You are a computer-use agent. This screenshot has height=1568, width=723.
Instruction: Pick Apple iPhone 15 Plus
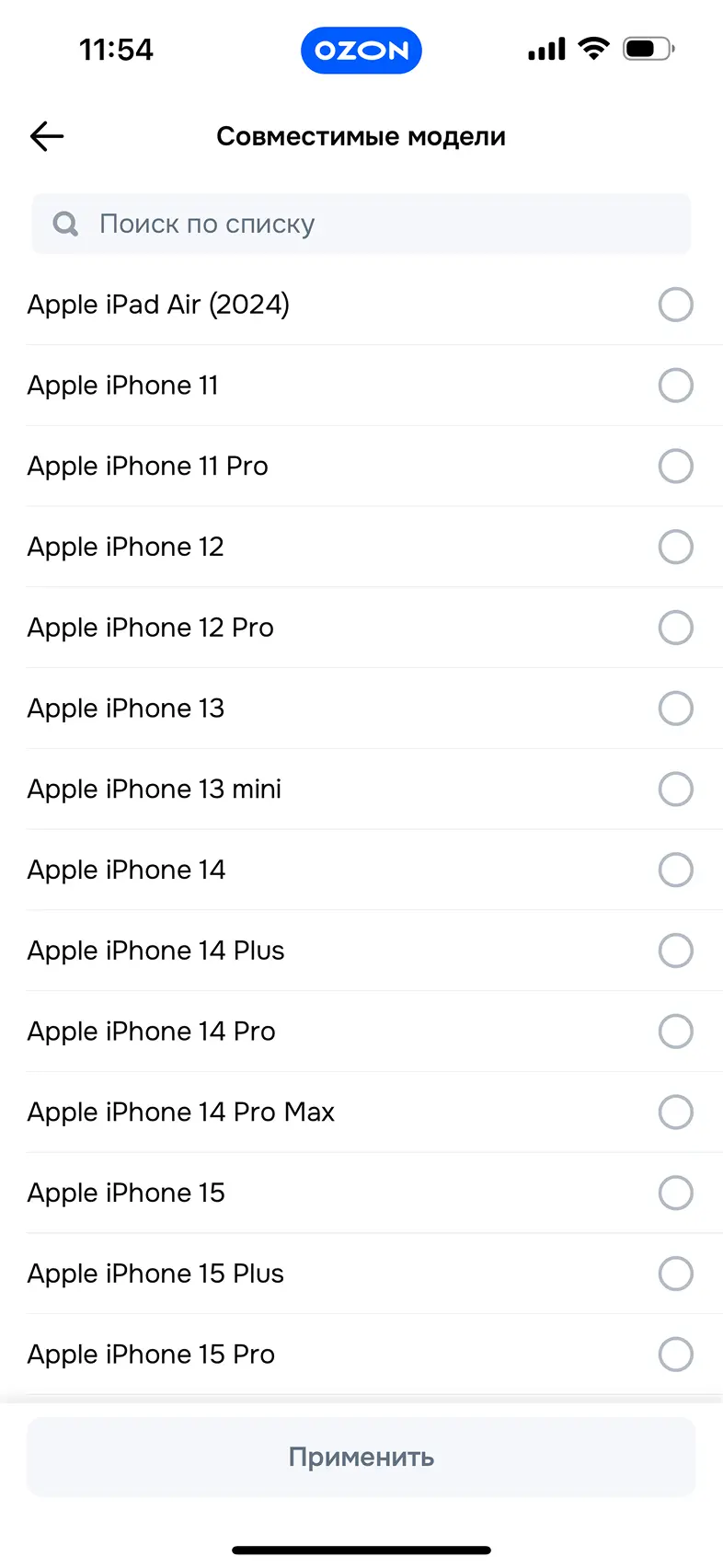361,1274
